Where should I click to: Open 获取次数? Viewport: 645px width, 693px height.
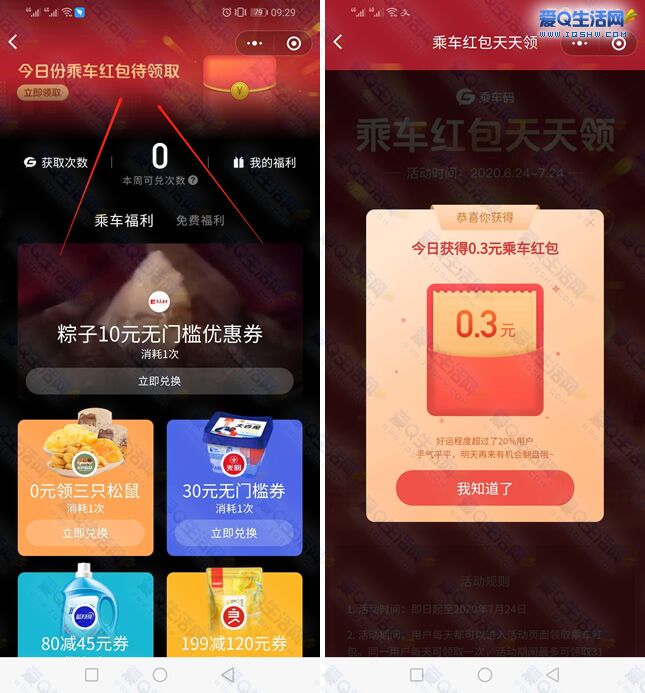pyautogui.click(x=56, y=162)
